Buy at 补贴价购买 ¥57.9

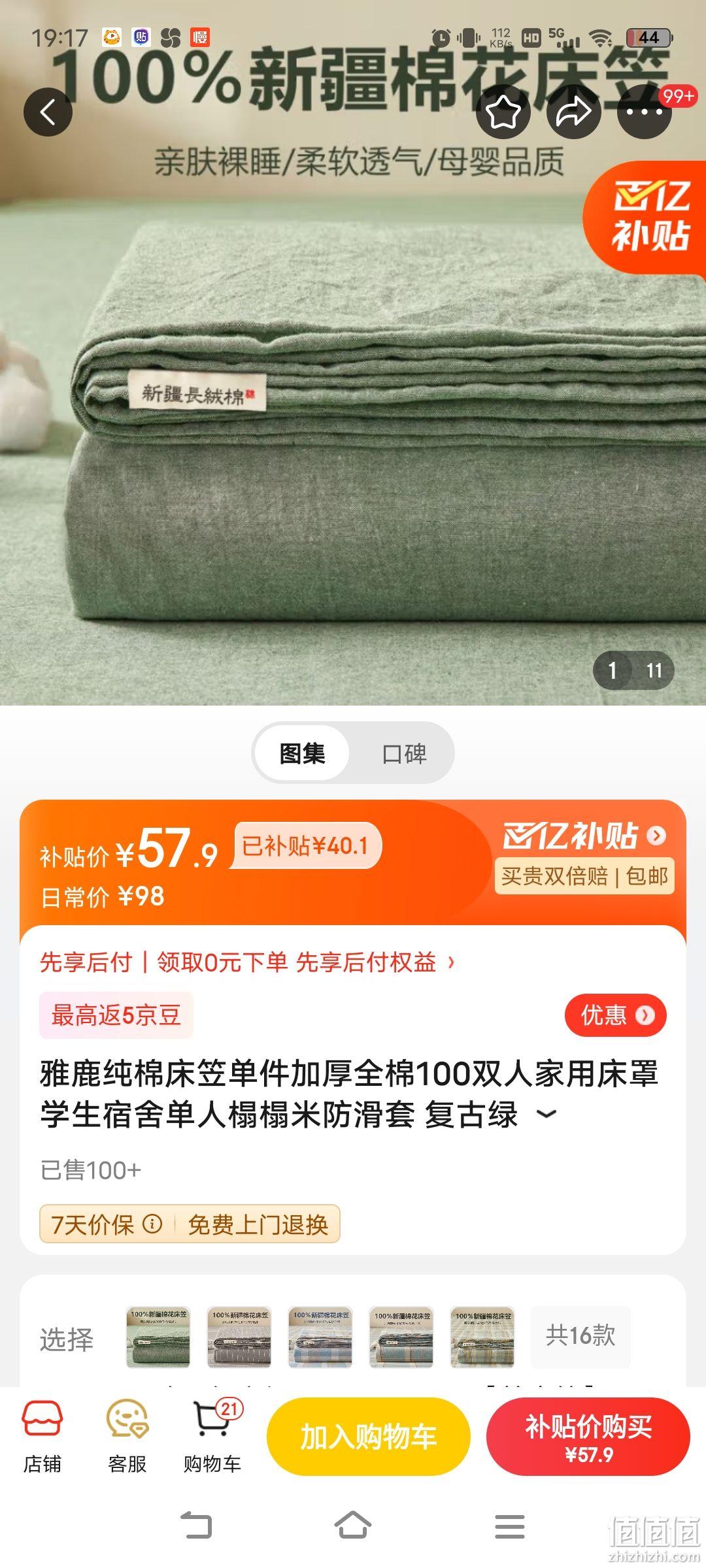pos(588,1437)
